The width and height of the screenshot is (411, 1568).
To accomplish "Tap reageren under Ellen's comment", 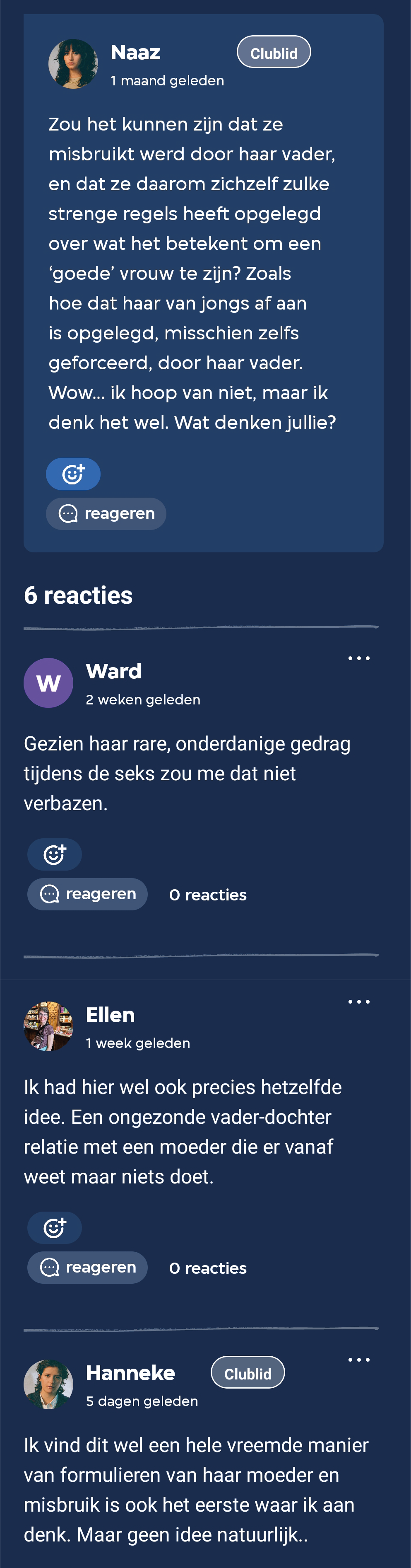I will tap(88, 1267).
